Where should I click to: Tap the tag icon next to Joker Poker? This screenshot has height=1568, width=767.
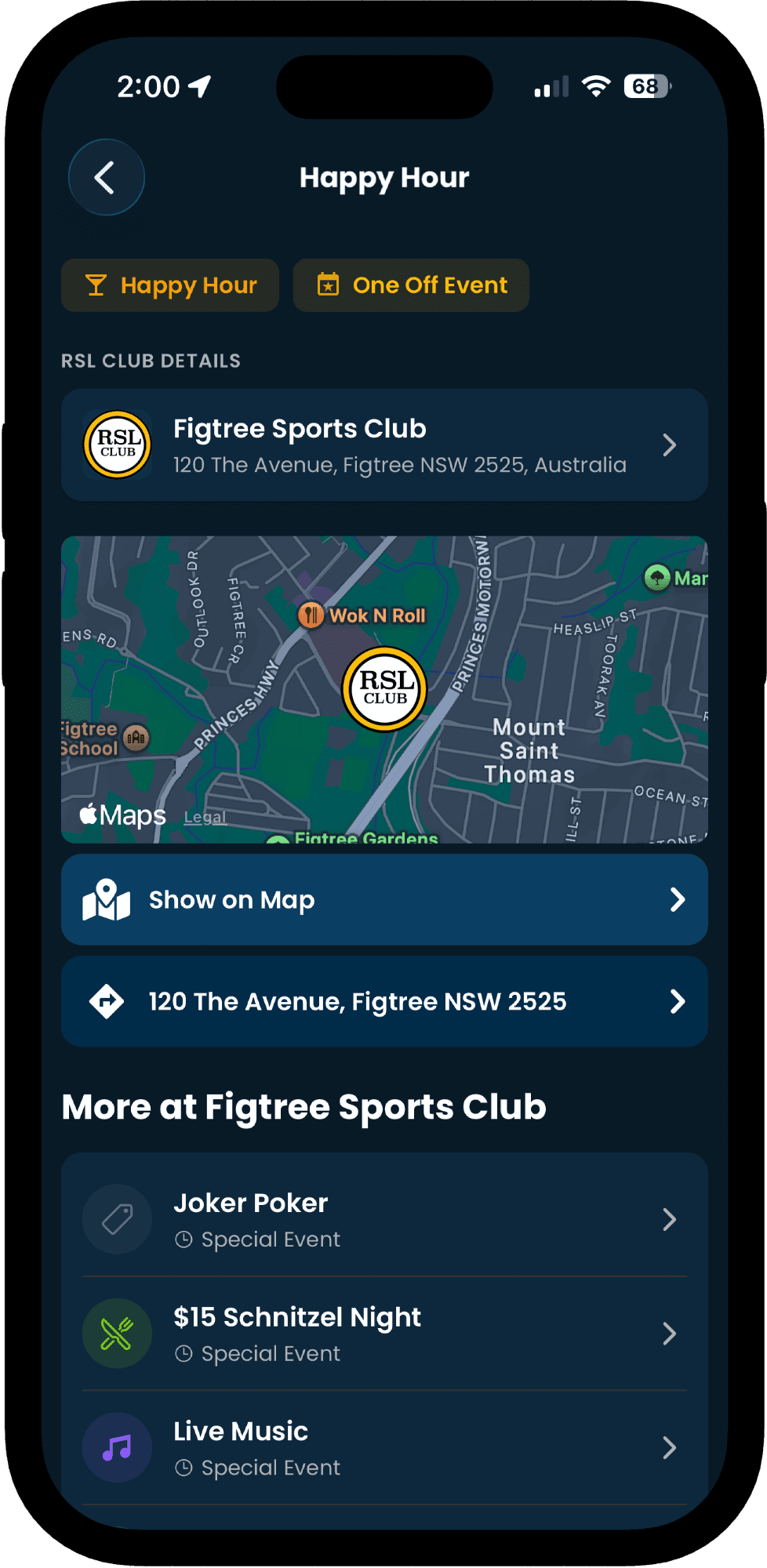tap(117, 1218)
